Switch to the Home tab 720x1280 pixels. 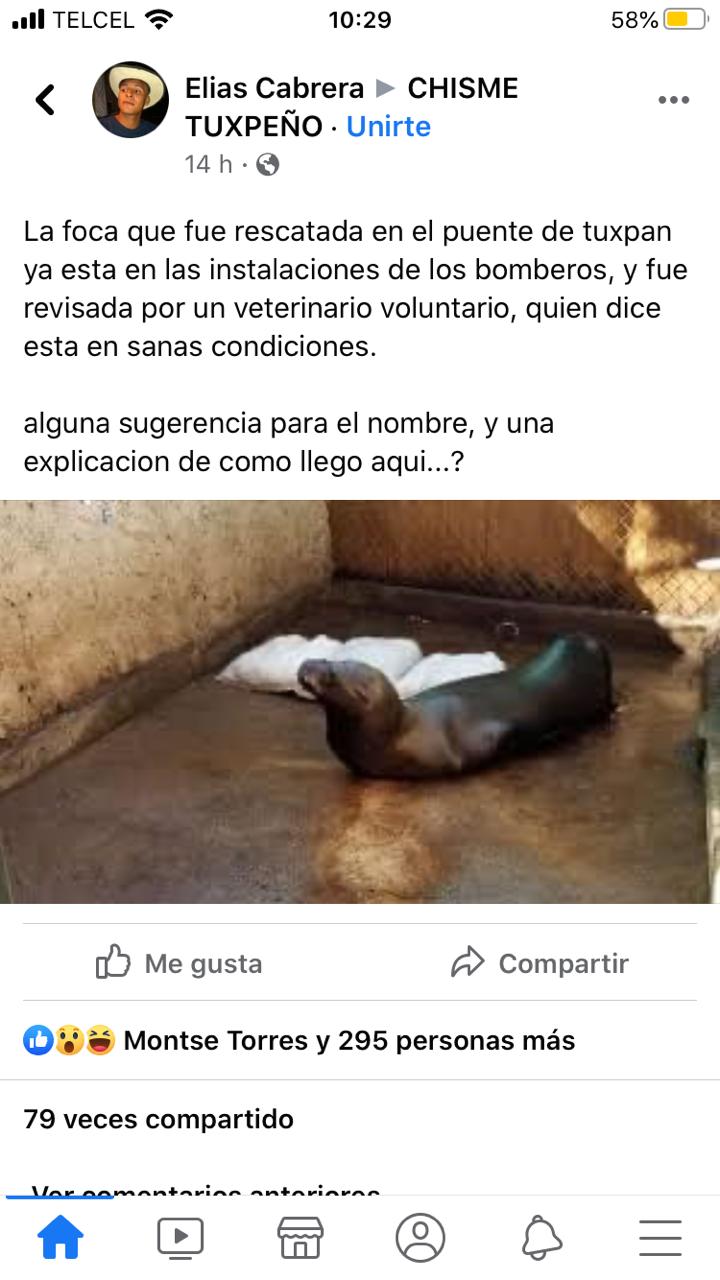[x=60, y=1239]
